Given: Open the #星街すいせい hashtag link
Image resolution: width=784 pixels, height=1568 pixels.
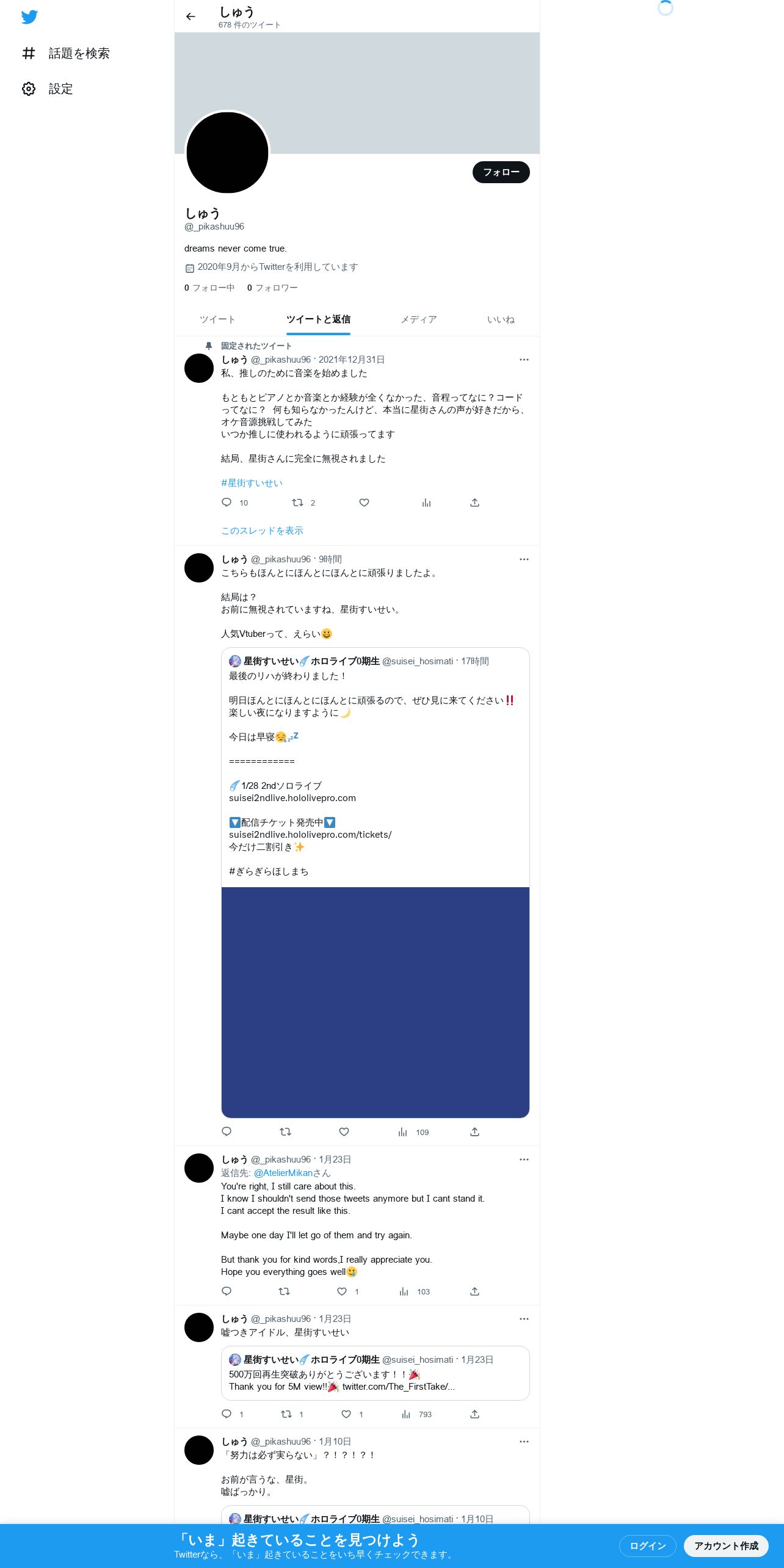Looking at the screenshot, I should tap(252, 483).
